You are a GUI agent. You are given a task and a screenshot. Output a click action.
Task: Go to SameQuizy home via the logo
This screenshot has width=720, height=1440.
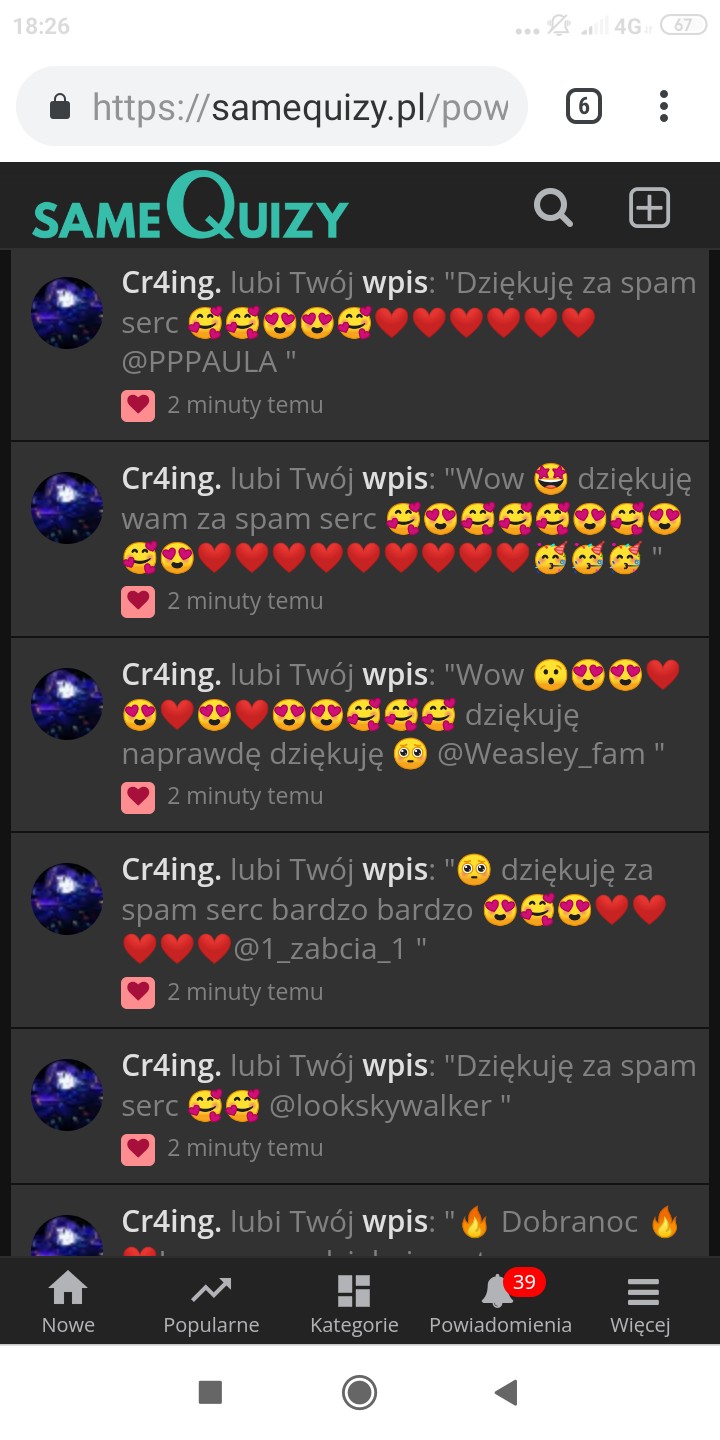tap(190, 208)
